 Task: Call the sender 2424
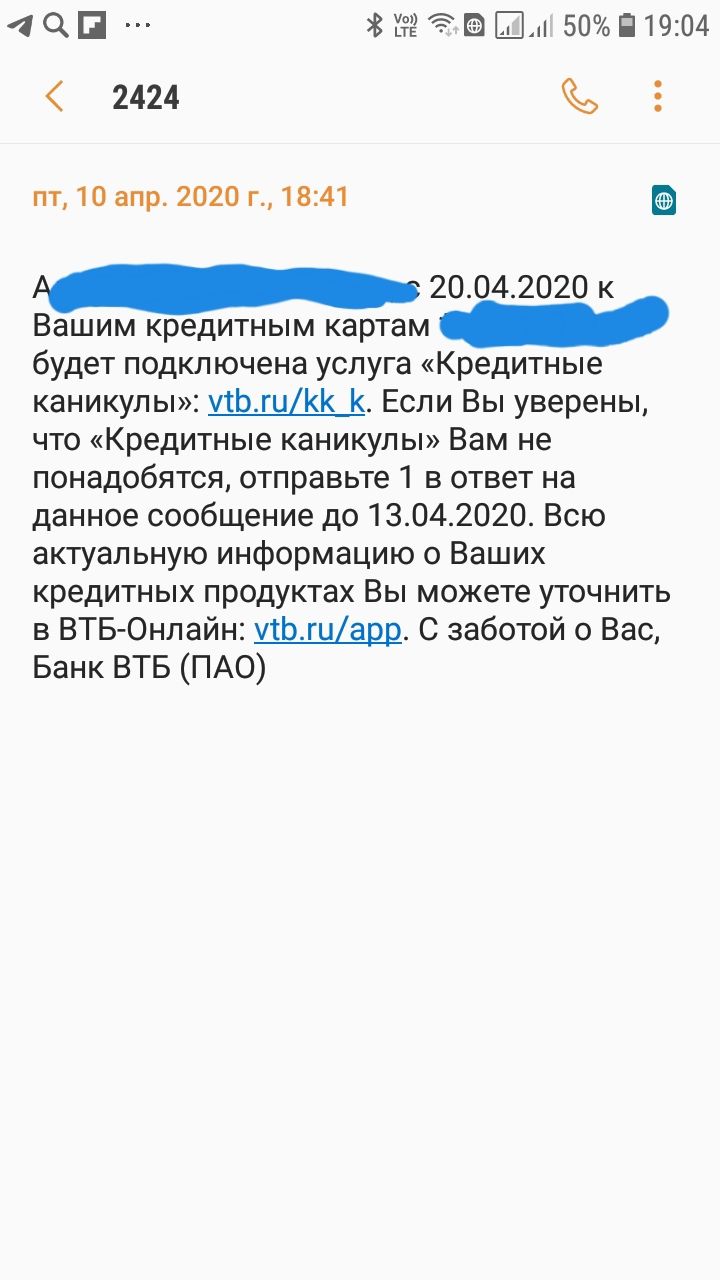(579, 97)
